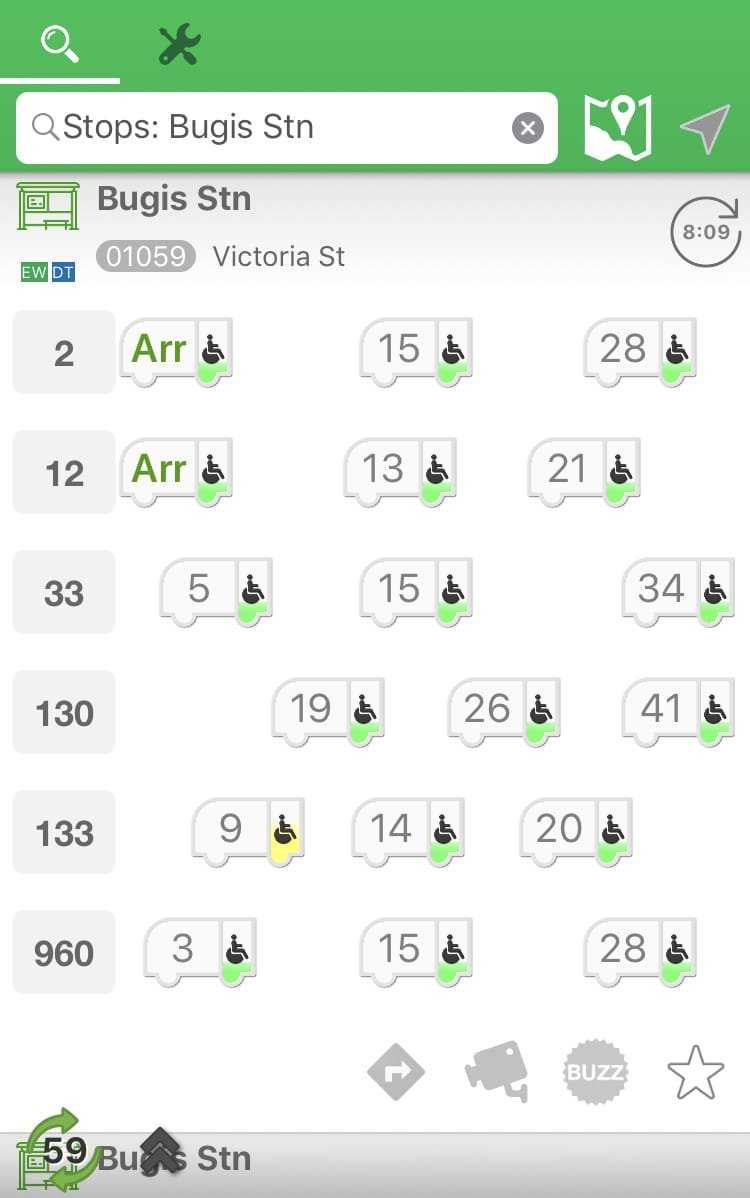Open the map view

click(617, 128)
